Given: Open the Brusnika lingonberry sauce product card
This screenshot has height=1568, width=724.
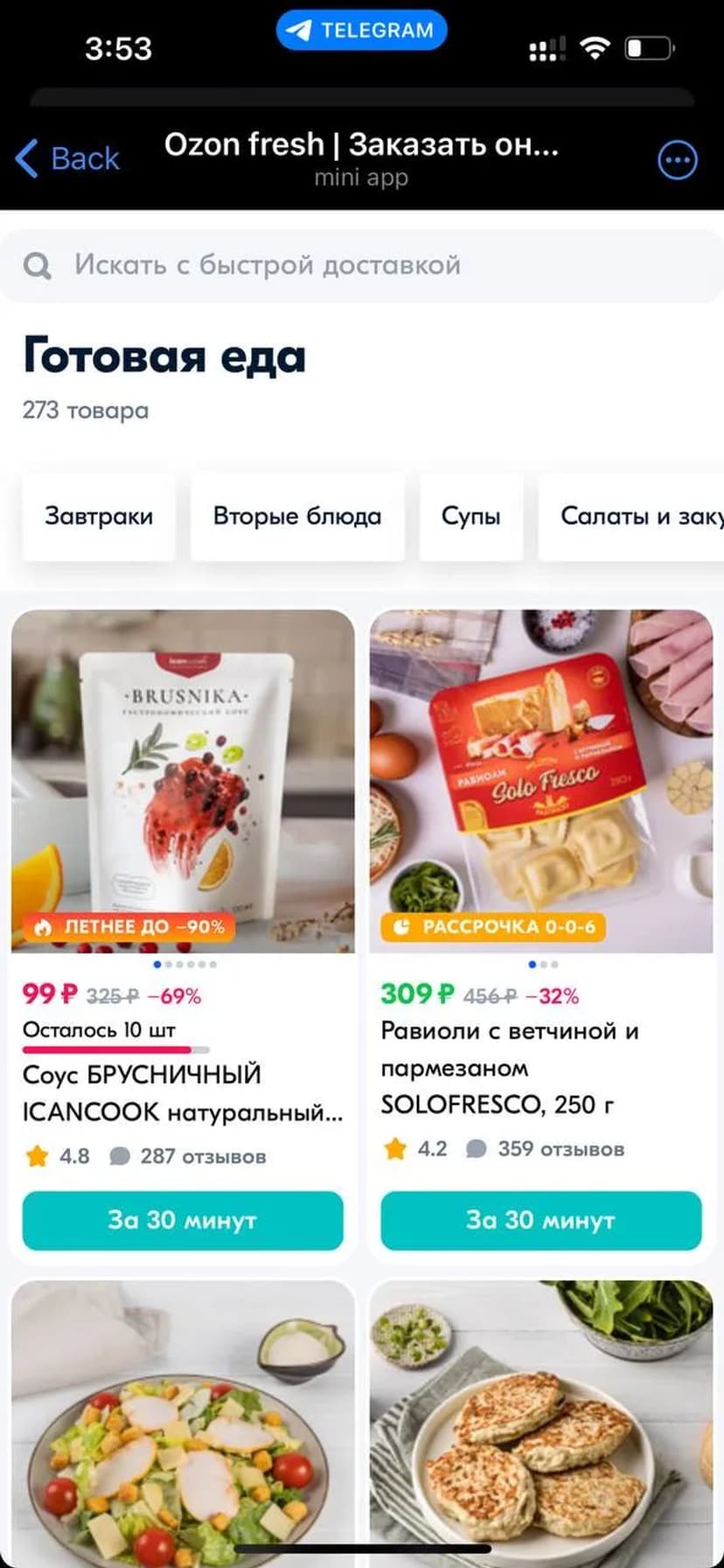Looking at the screenshot, I should click(x=183, y=780).
